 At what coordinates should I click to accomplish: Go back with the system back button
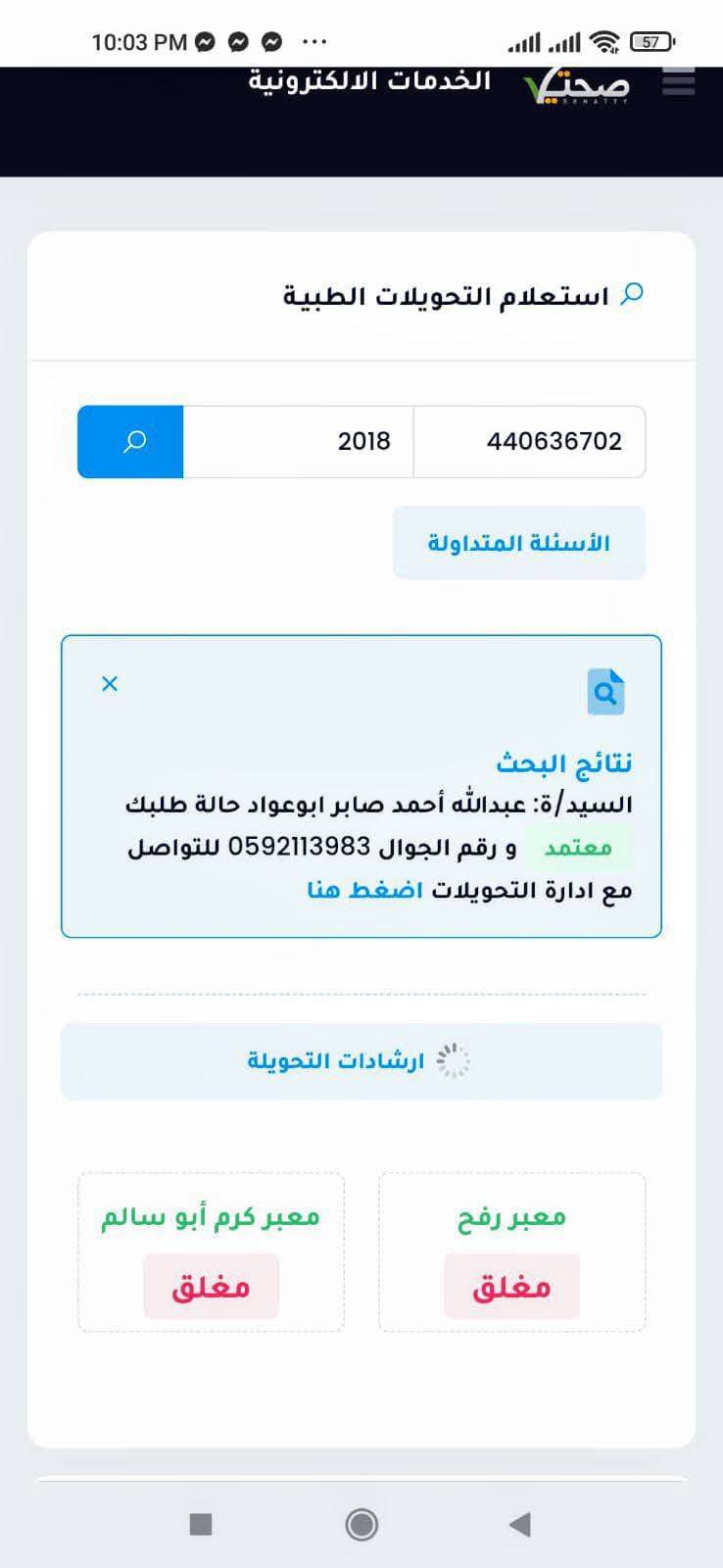[x=520, y=1524]
